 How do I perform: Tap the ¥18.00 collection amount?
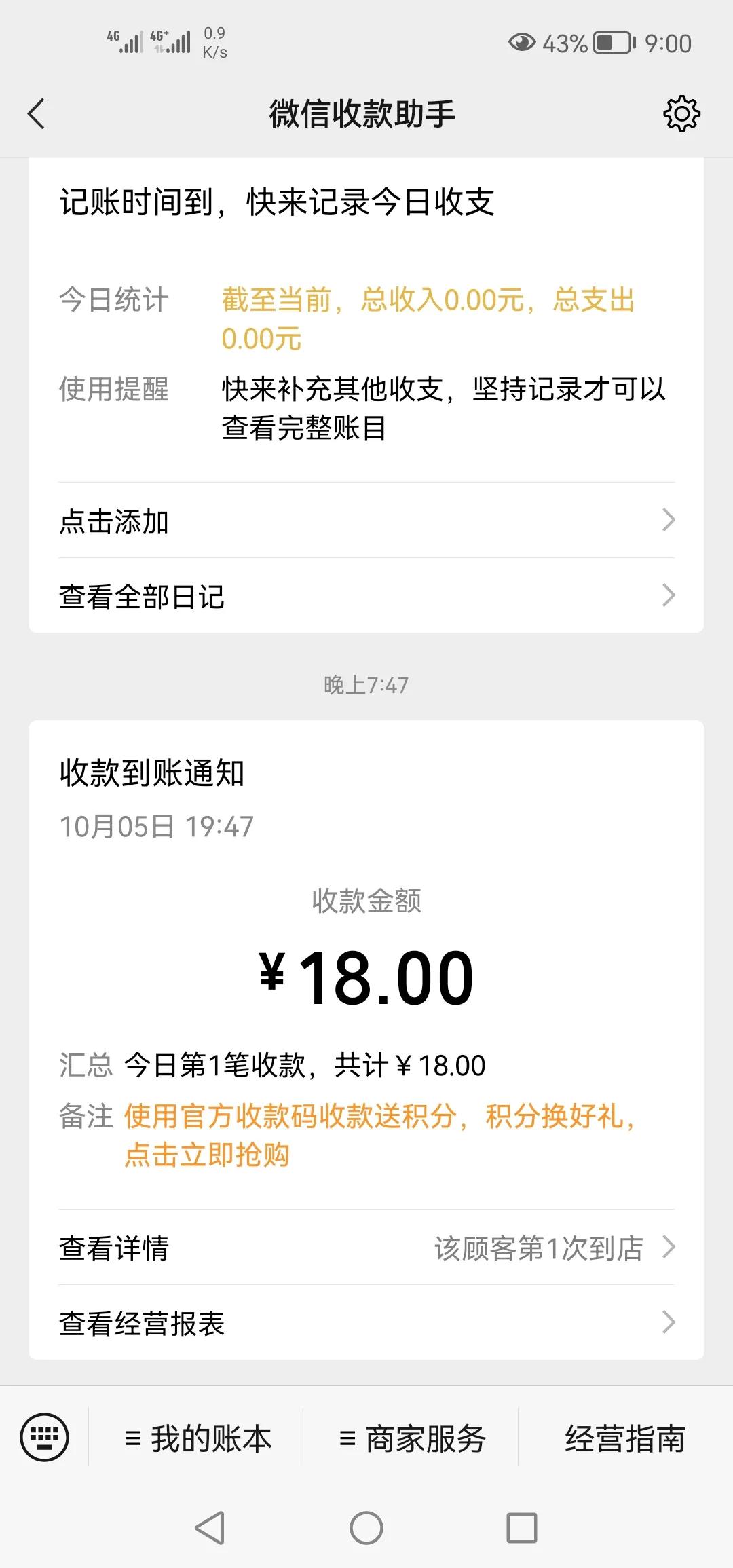point(366,976)
